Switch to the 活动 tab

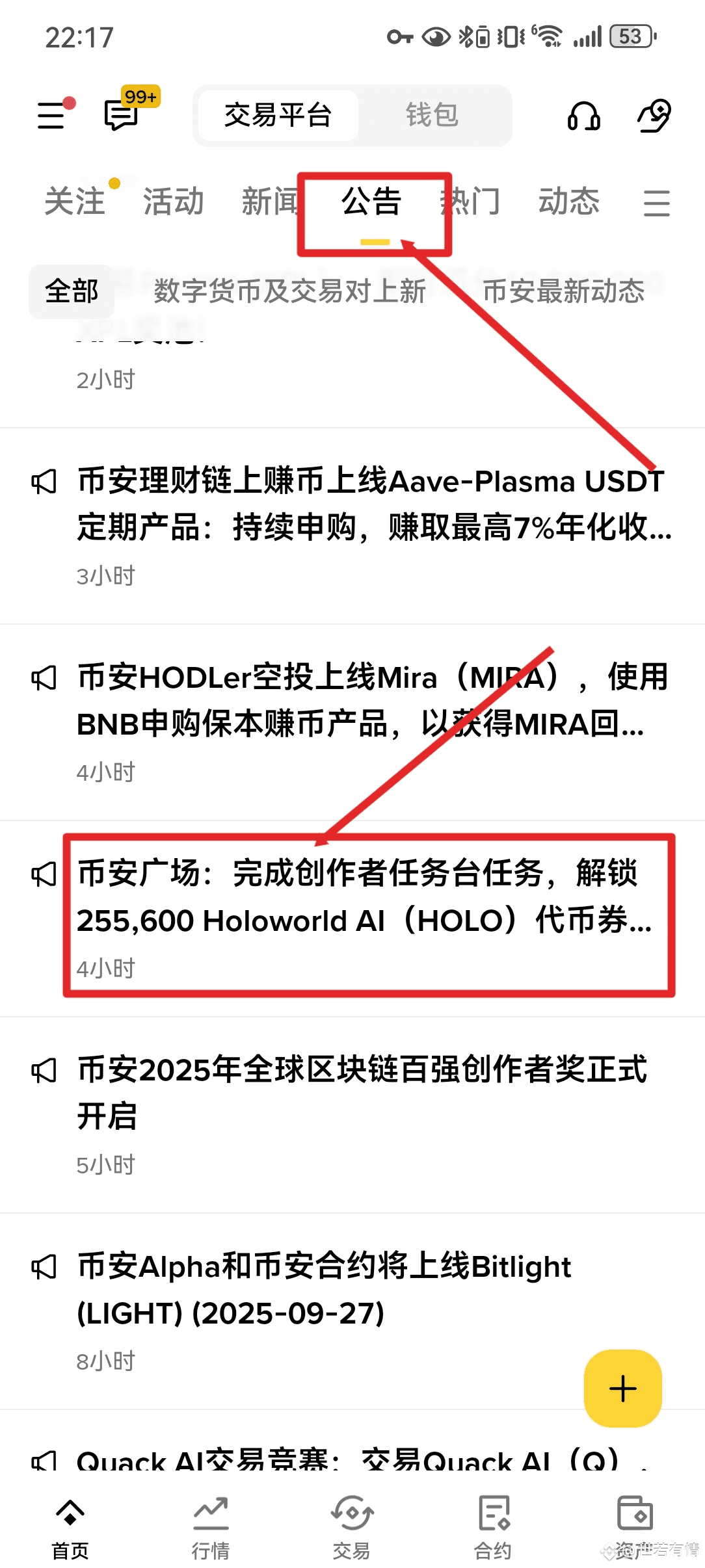tap(173, 201)
